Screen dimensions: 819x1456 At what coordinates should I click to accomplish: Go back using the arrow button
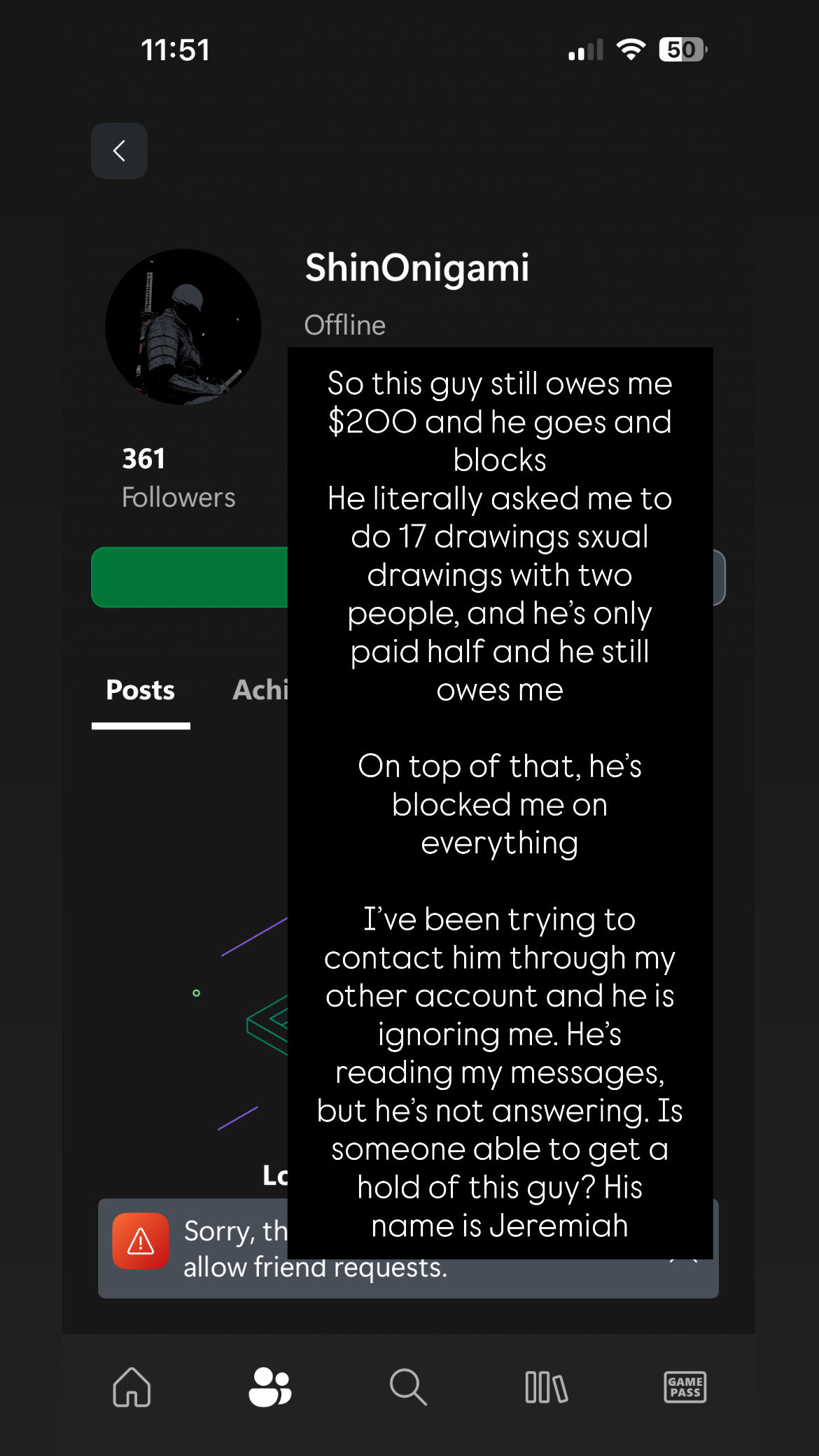[119, 150]
